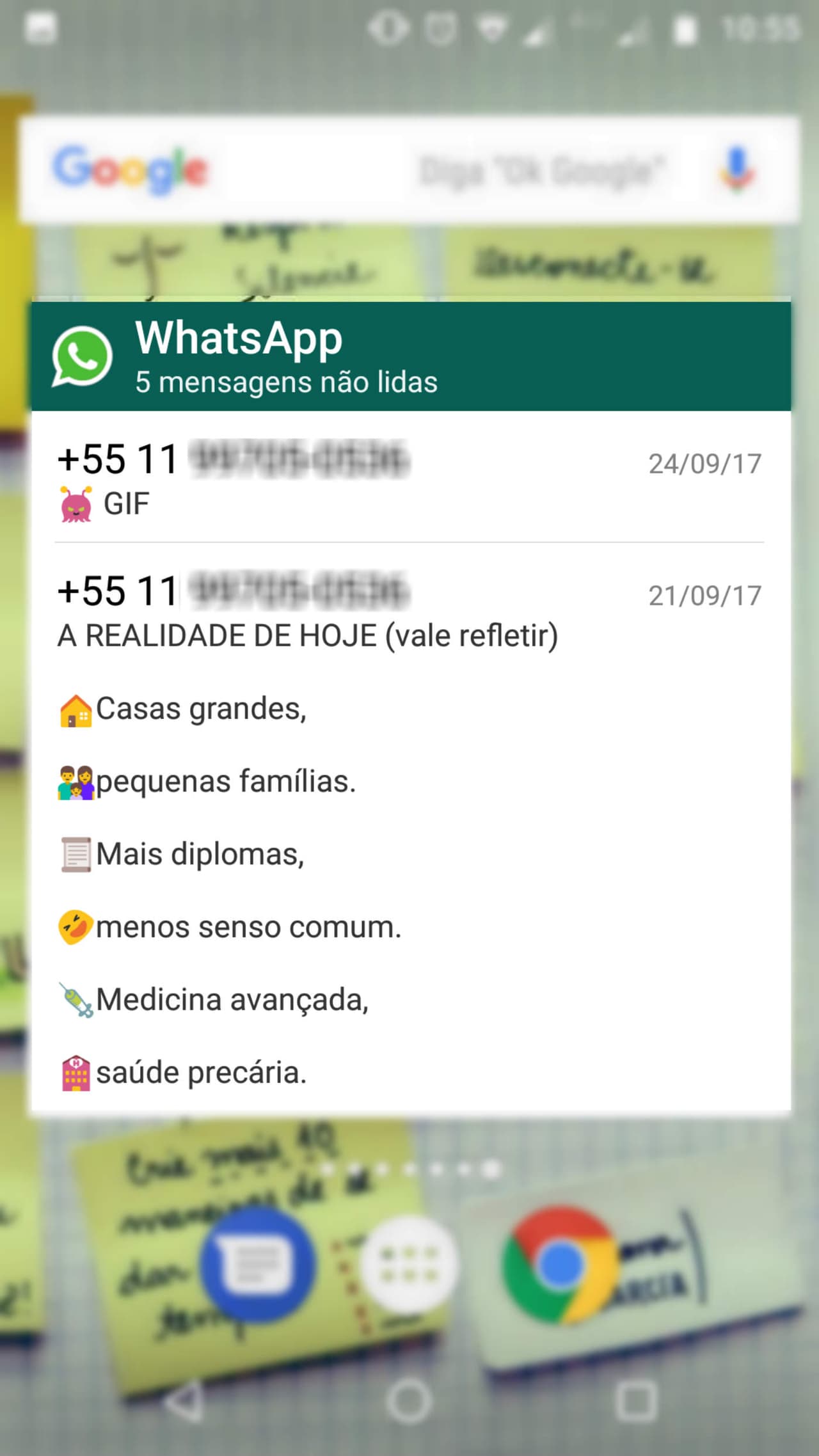819x1456 pixels.
Task: Go to the home screen
Action: [409, 1402]
